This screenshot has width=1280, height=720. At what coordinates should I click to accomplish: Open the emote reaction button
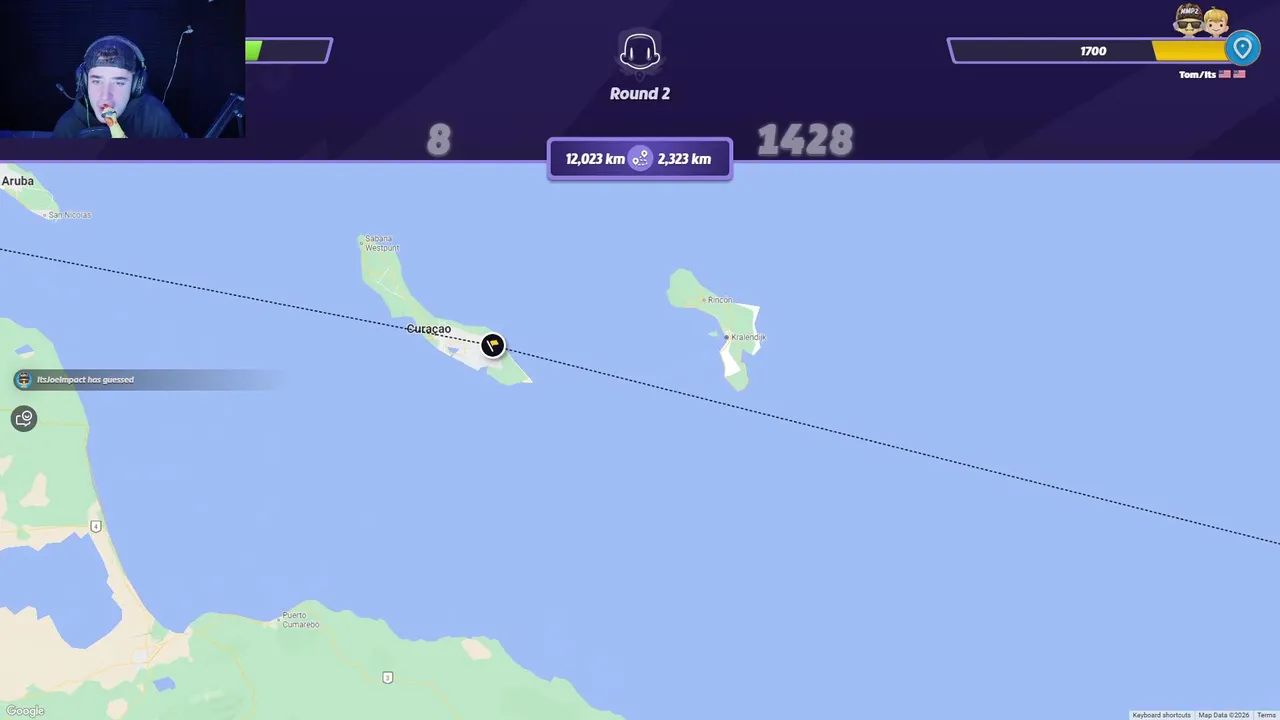(x=24, y=418)
